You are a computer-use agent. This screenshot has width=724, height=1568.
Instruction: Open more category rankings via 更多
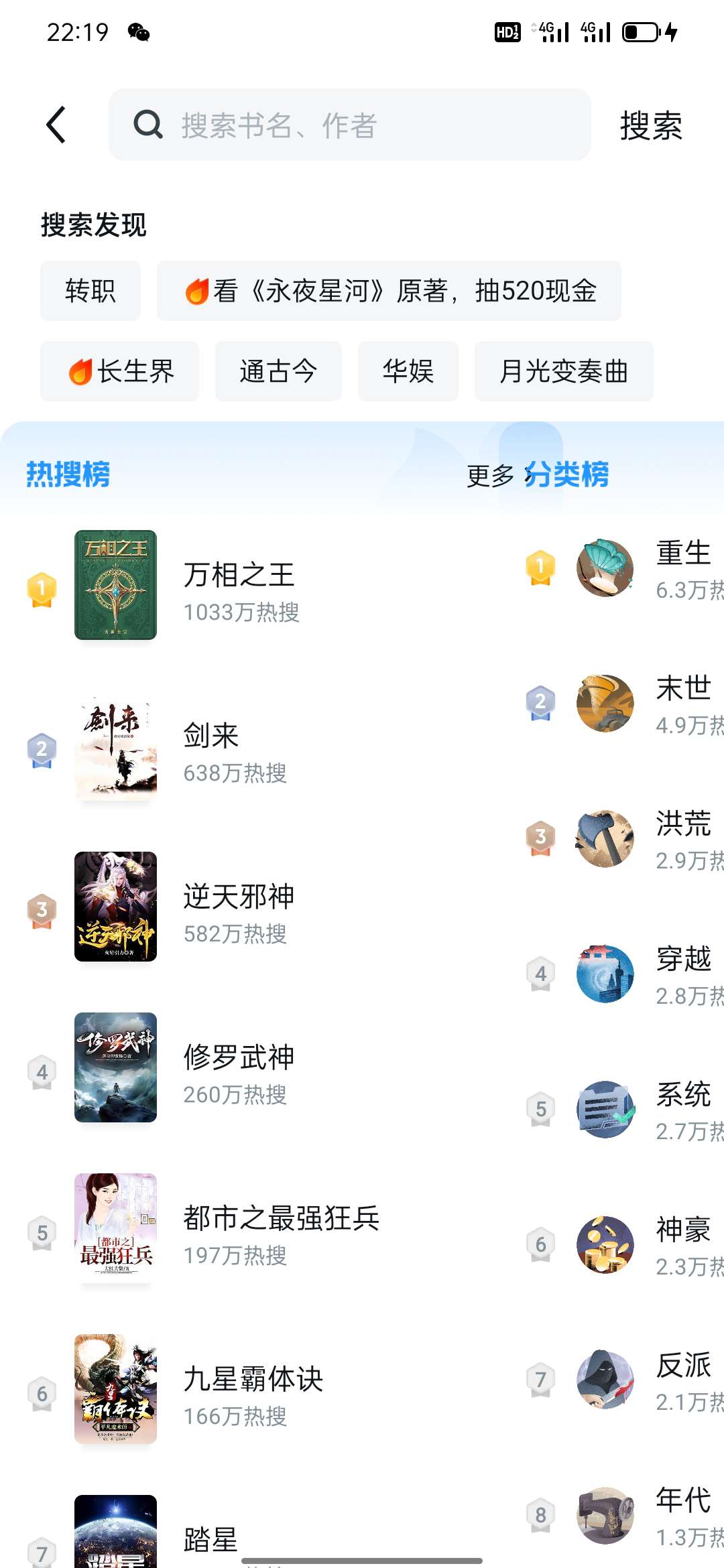pos(491,476)
